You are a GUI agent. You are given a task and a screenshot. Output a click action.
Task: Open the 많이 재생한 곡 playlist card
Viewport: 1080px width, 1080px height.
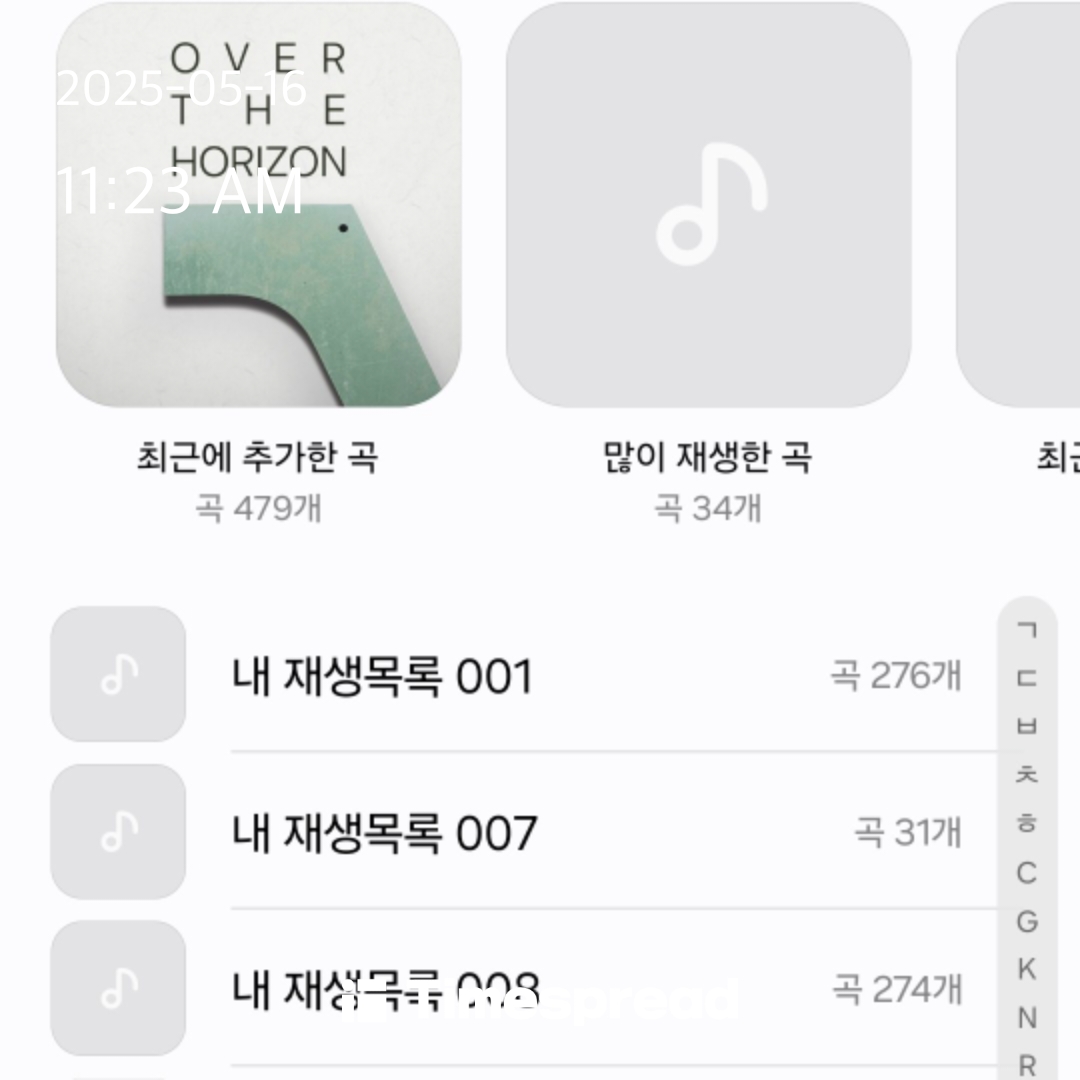click(x=708, y=205)
